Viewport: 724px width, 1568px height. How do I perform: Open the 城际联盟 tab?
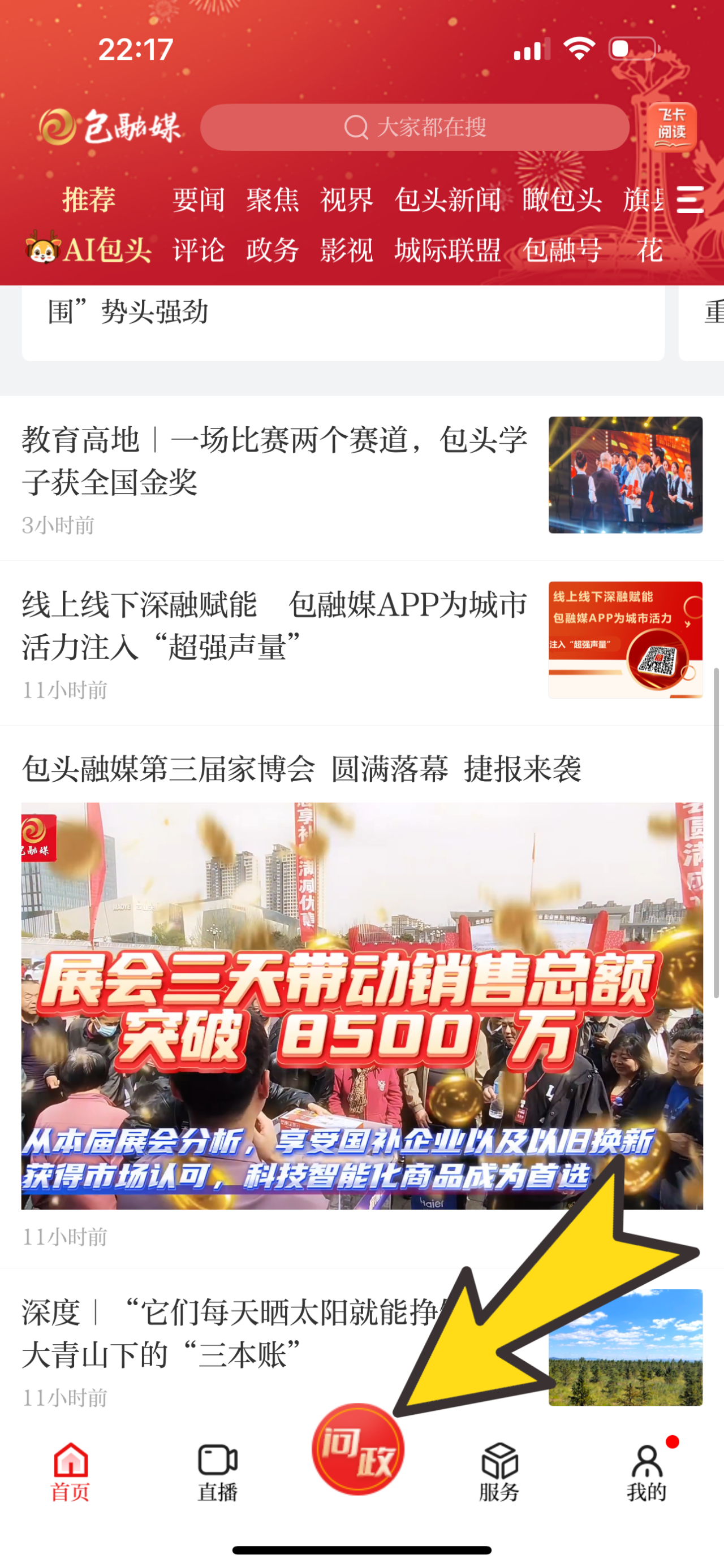click(x=447, y=250)
